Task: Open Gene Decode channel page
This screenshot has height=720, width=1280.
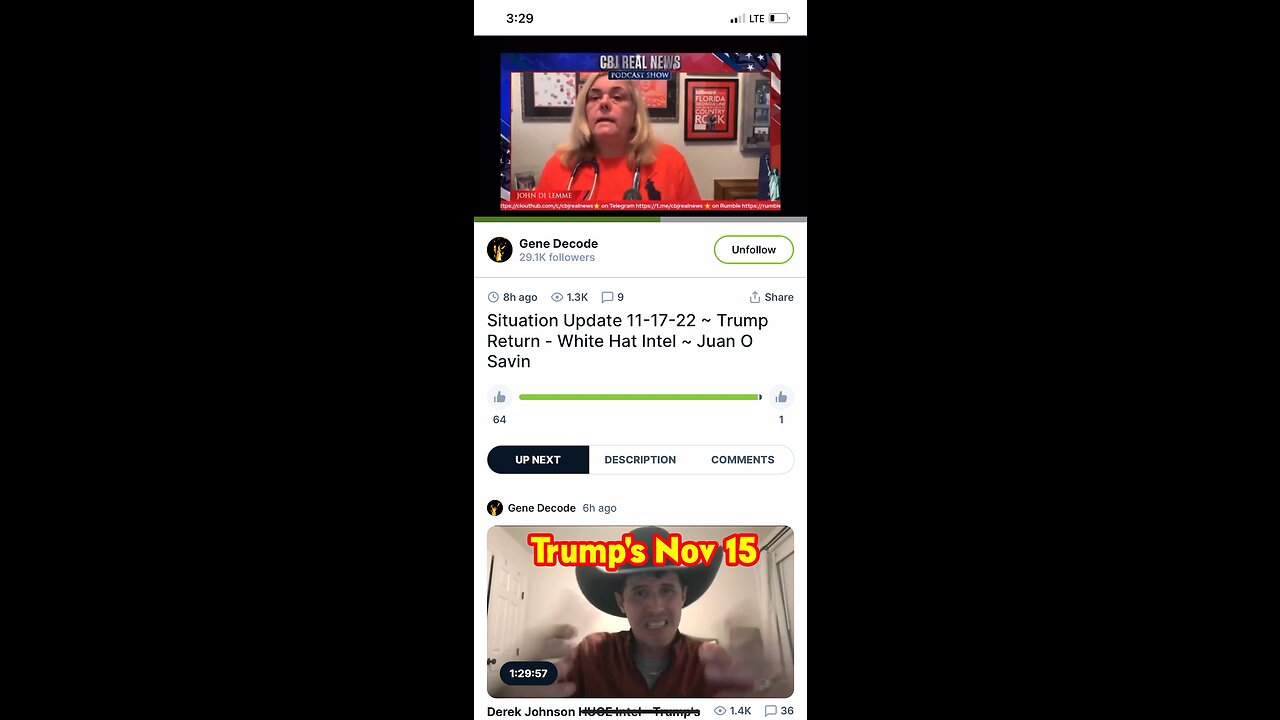Action: (557, 244)
